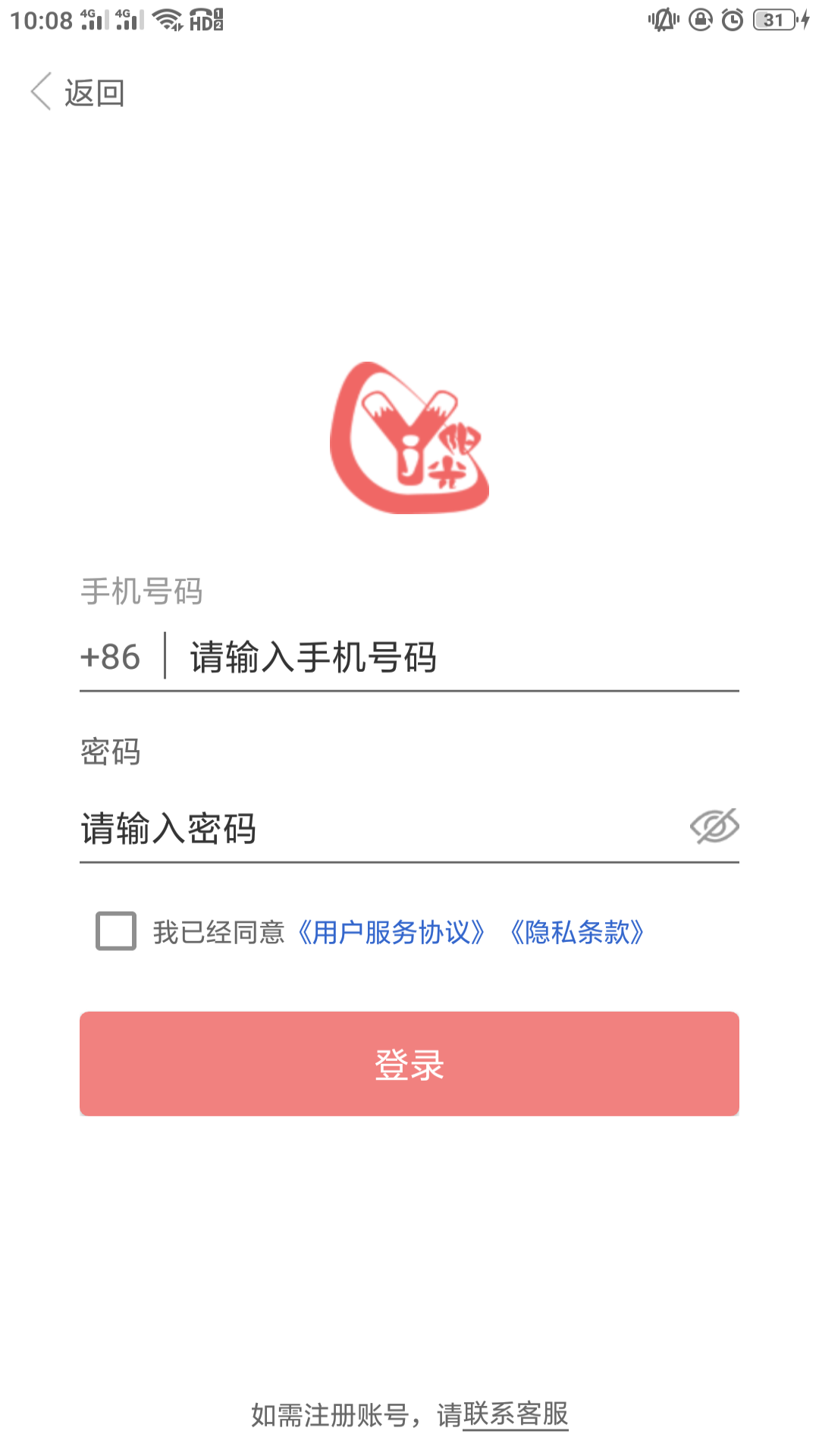Image resolution: width=819 pixels, height=1456 pixels.
Task: Open the 联系客服 contact support link
Action: pyautogui.click(x=516, y=1414)
